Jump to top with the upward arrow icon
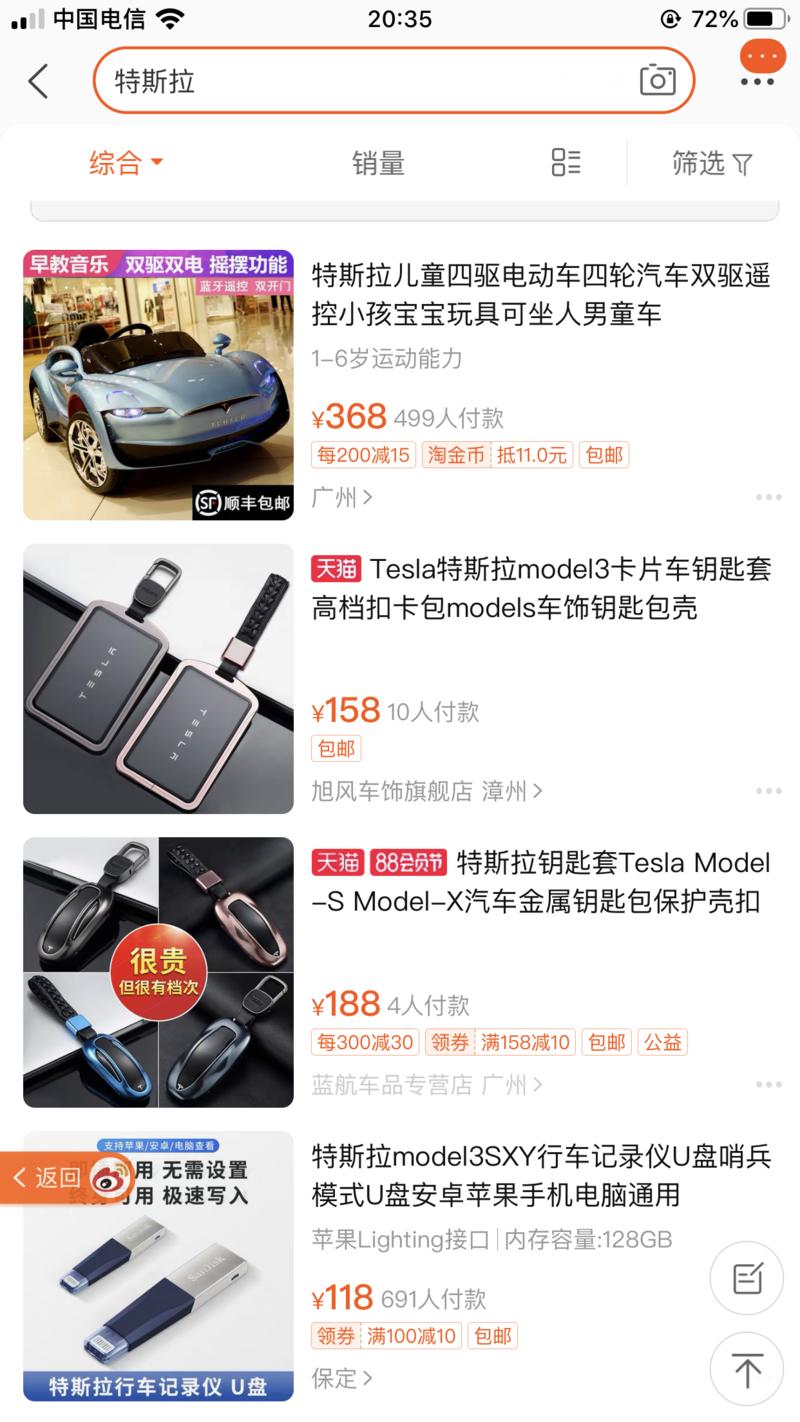The width and height of the screenshot is (800, 1422). point(745,1368)
